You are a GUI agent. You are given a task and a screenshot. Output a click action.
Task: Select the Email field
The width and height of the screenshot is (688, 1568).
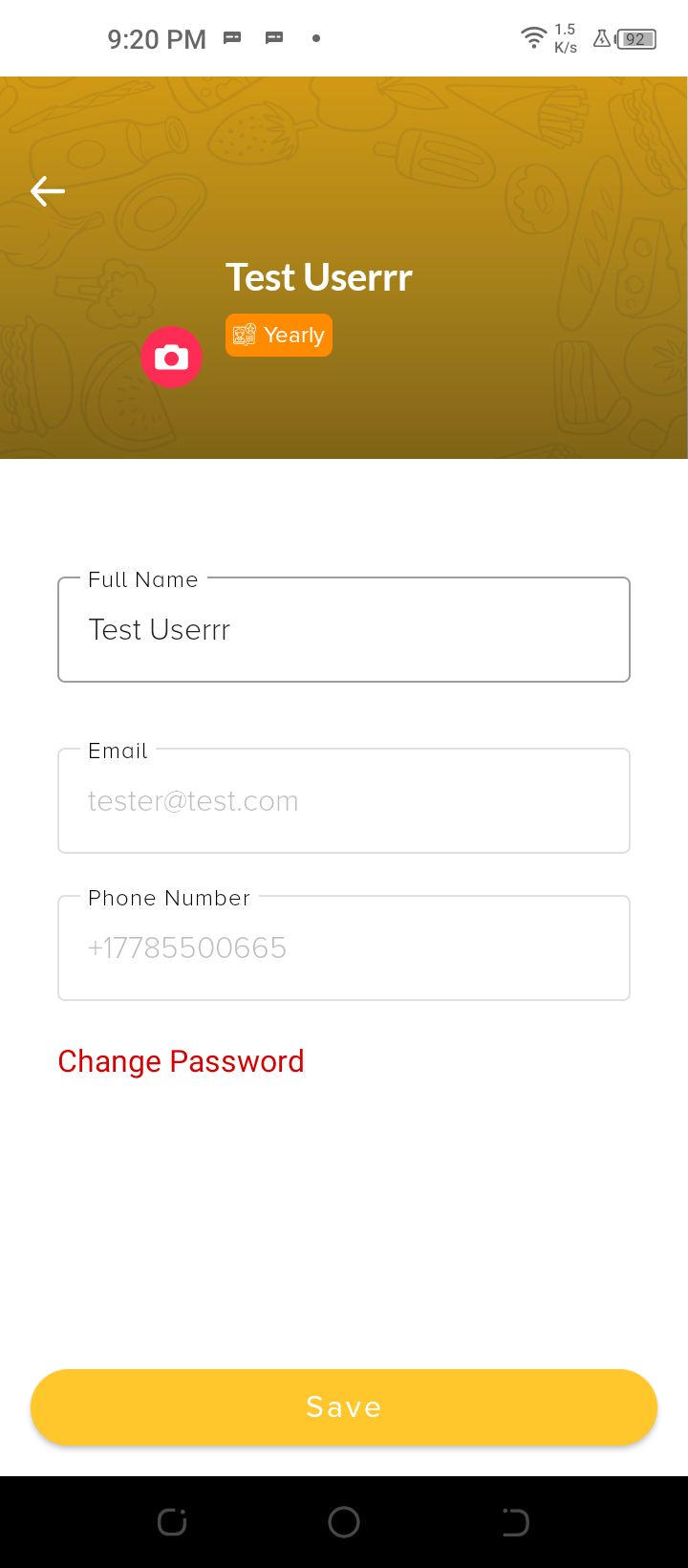point(344,801)
